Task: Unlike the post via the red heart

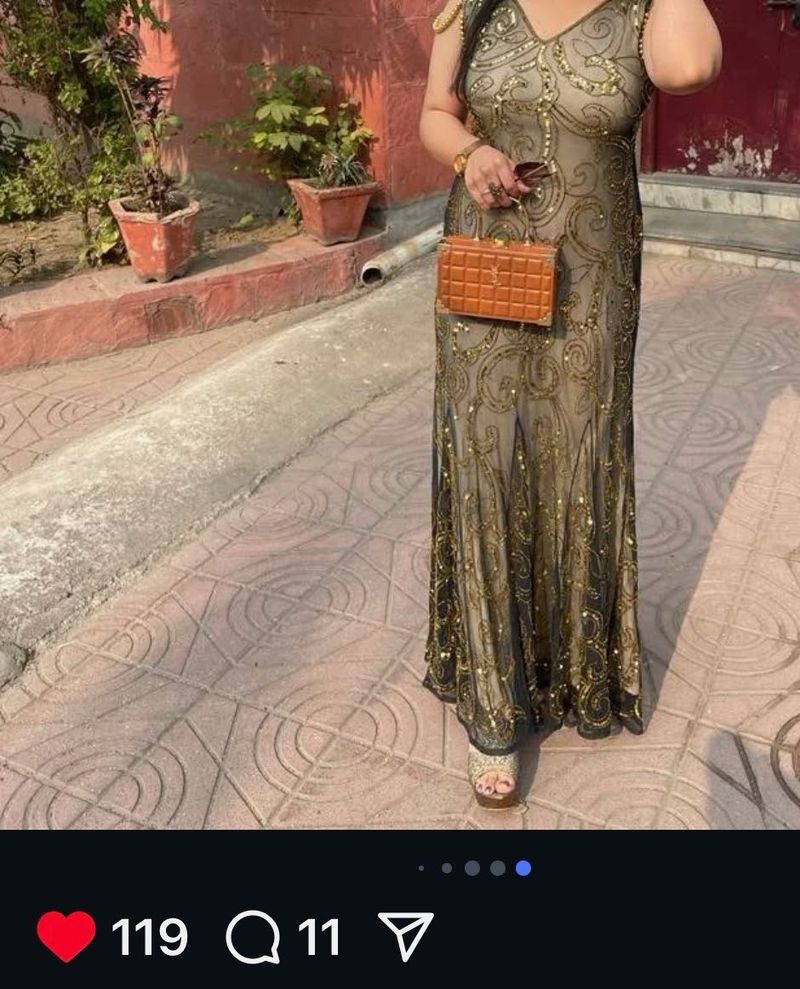Action: (66, 937)
